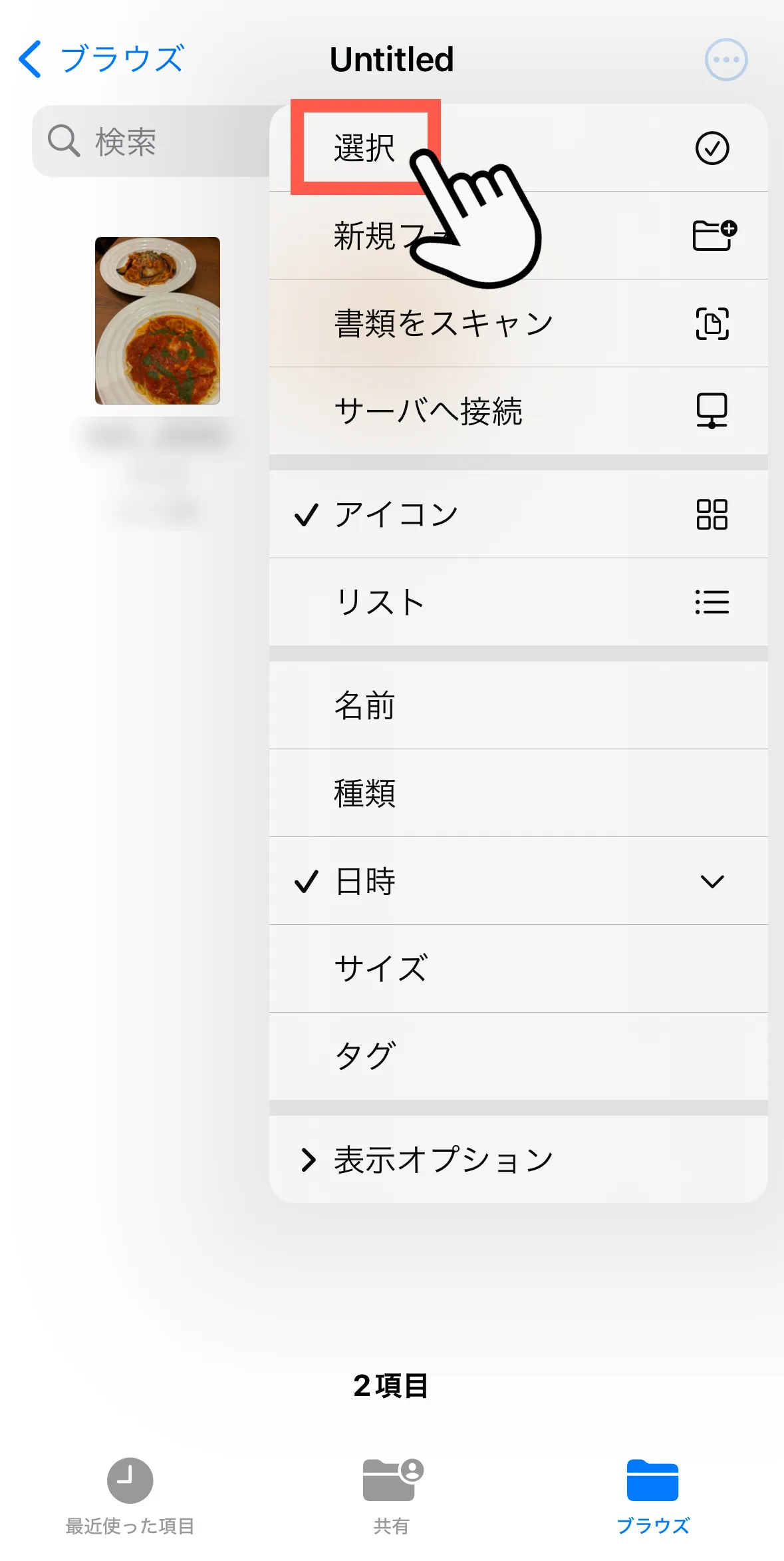Sort by 名前
Screen dimensions: 784x1561
tap(518, 705)
